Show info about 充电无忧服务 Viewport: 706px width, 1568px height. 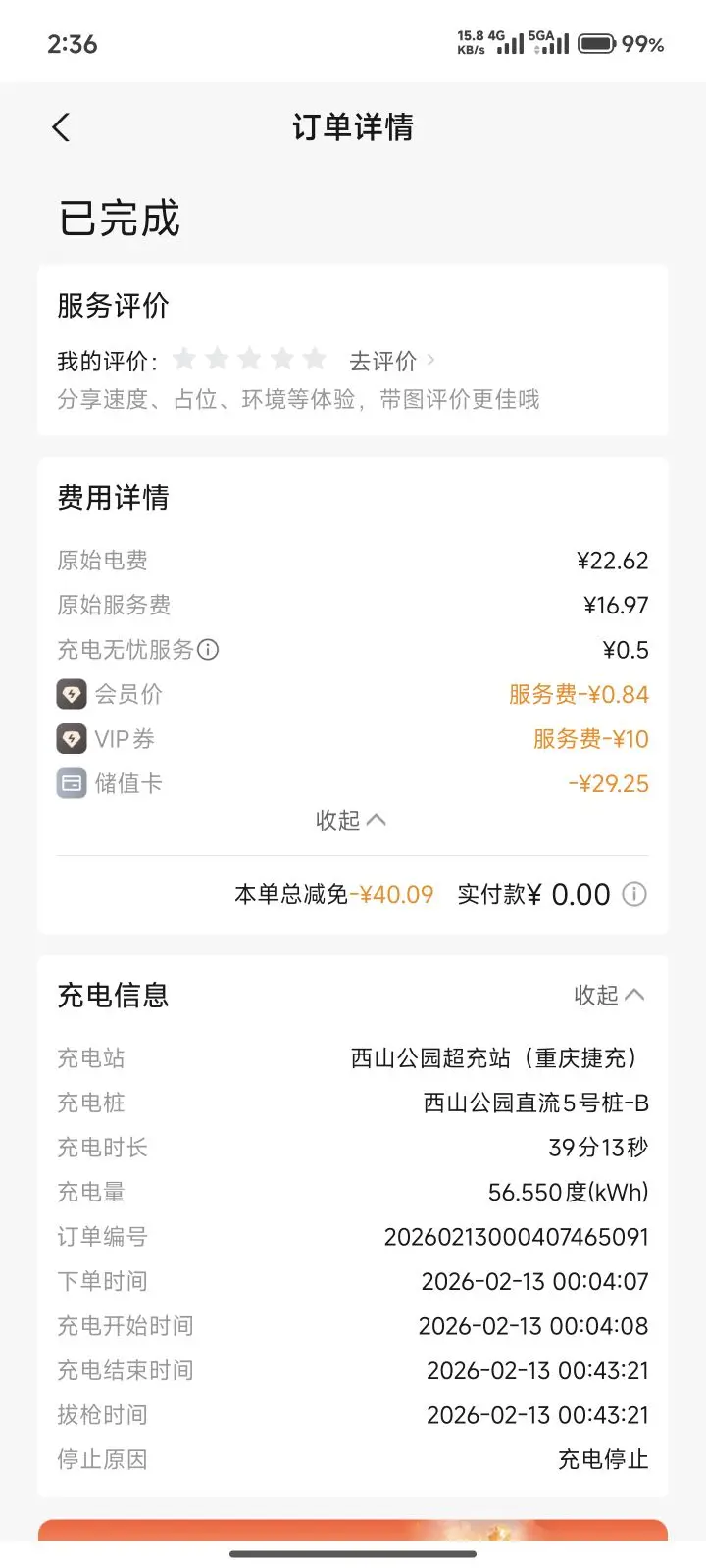(208, 650)
